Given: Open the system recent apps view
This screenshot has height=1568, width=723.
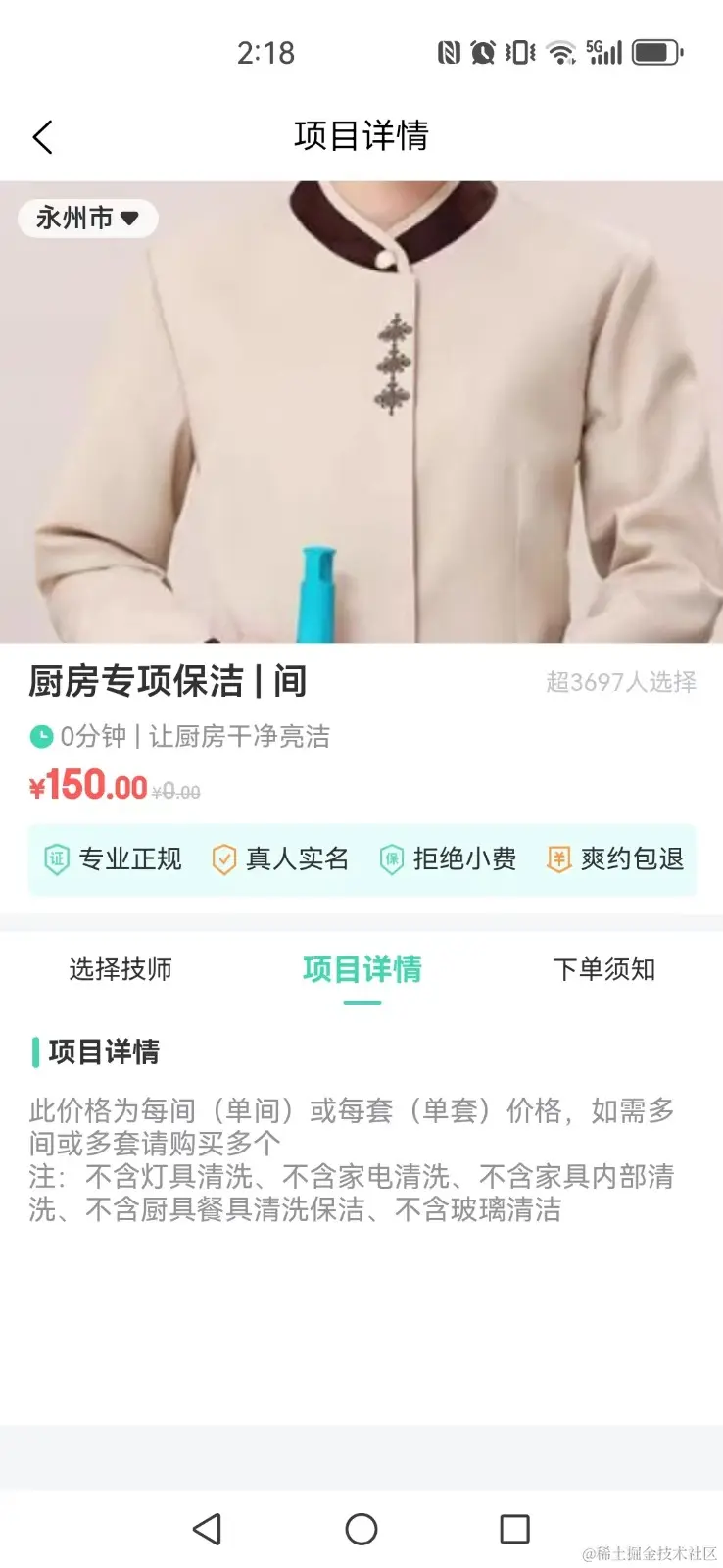Looking at the screenshot, I should [x=514, y=1529].
